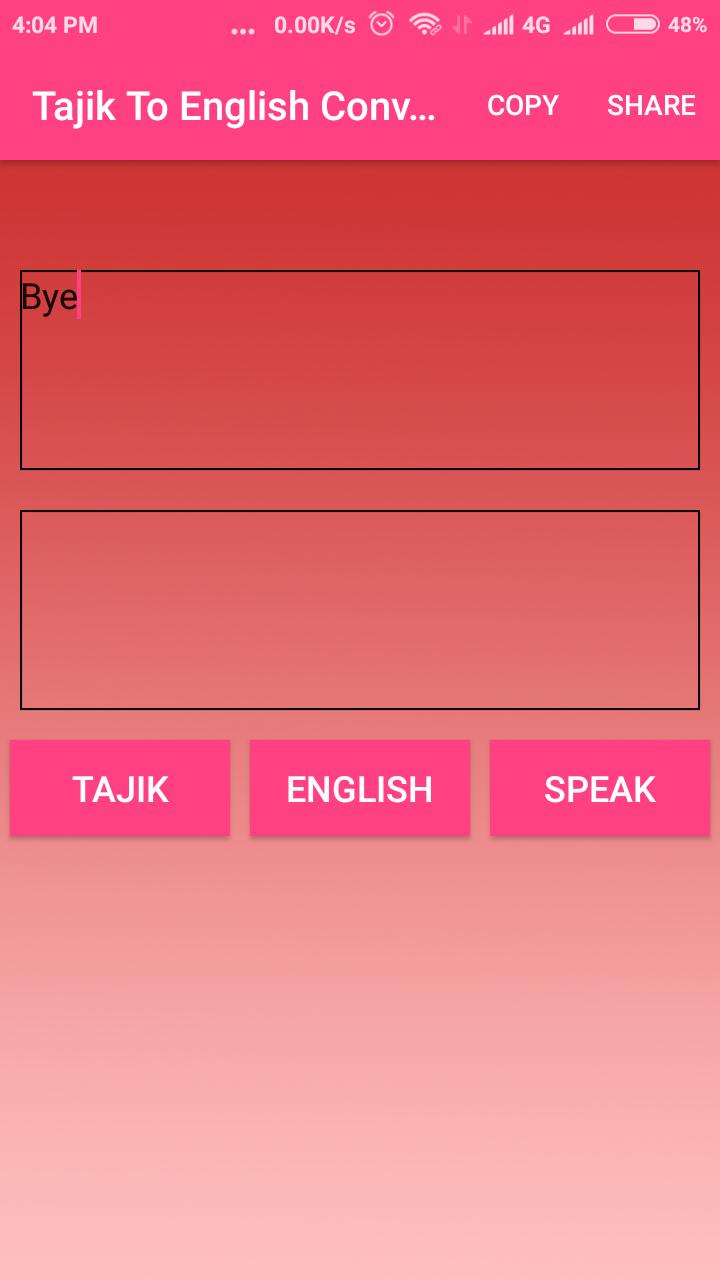Tap COPY in the app bar

tap(522, 106)
